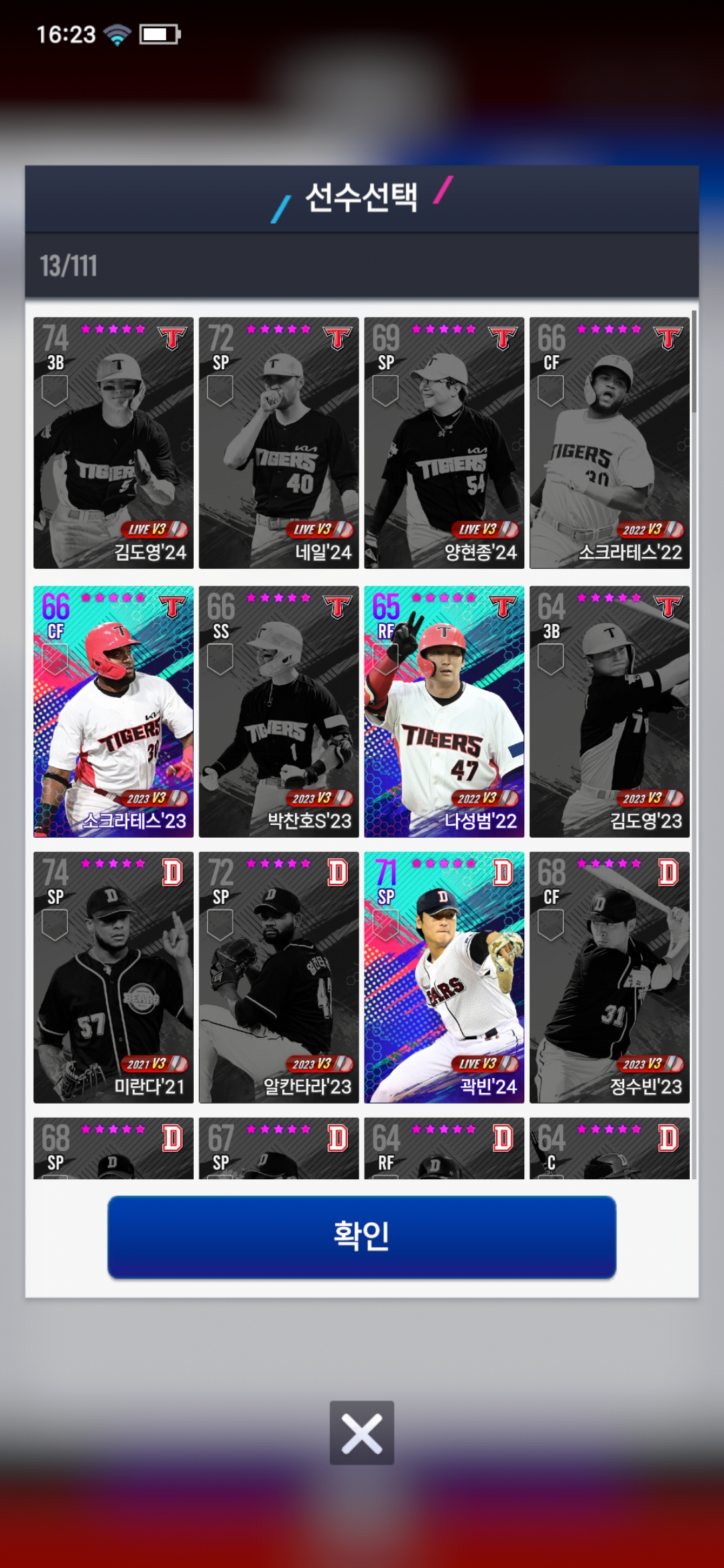Viewport: 724px width, 1568px height.
Task: Pick the 소크라테스'22 card
Action: point(609,443)
